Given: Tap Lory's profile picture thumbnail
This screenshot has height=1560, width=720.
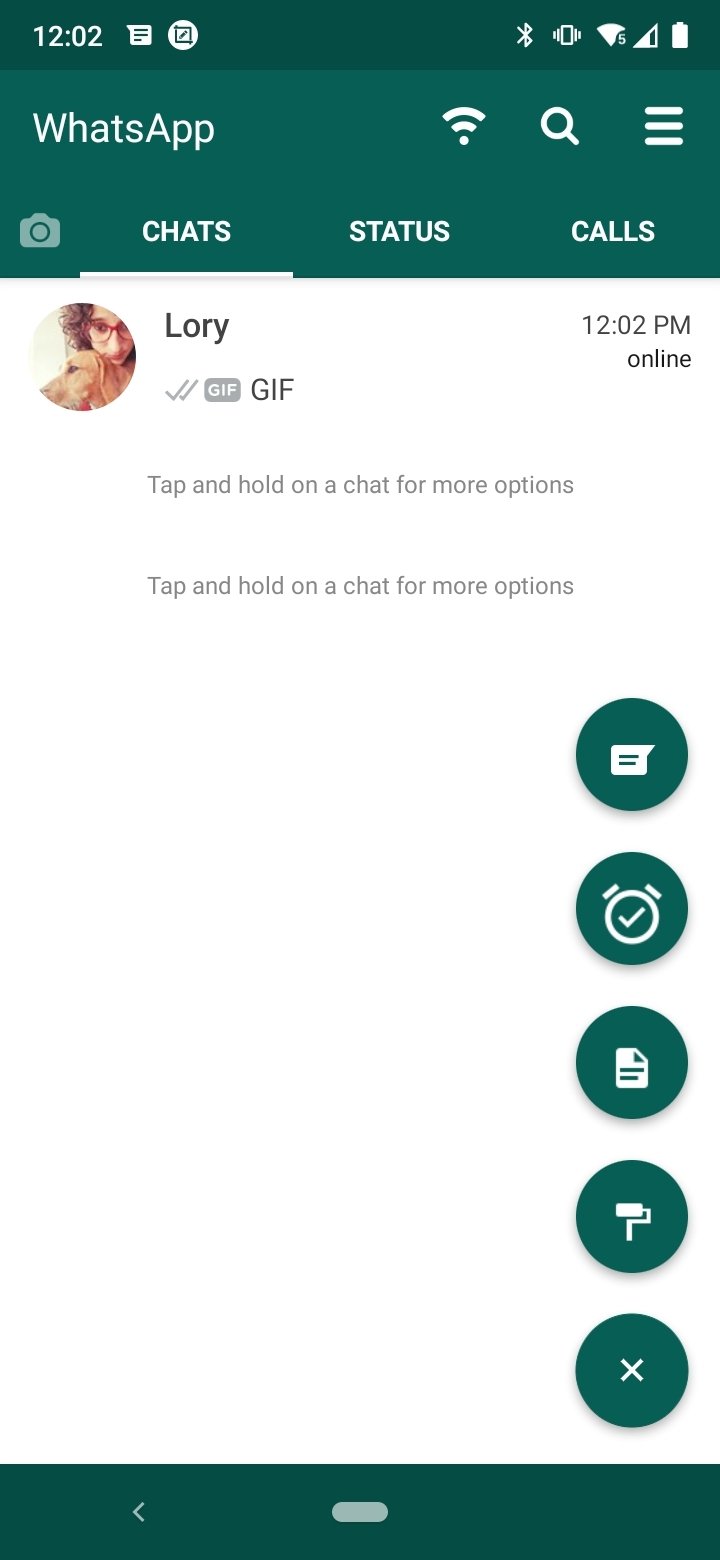Looking at the screenshot, I should click(83, 356).
